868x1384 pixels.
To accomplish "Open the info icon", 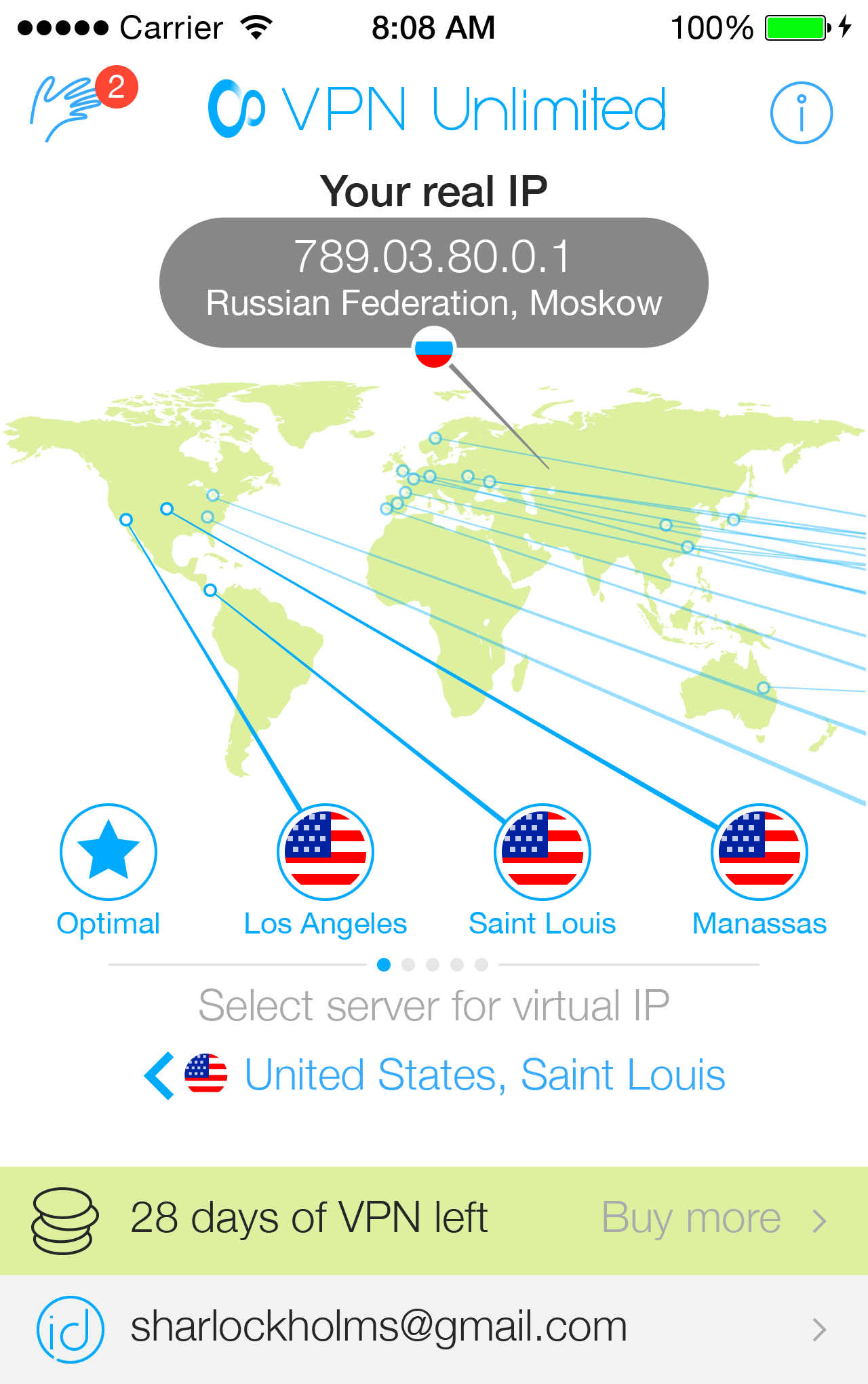I will 801,113.
